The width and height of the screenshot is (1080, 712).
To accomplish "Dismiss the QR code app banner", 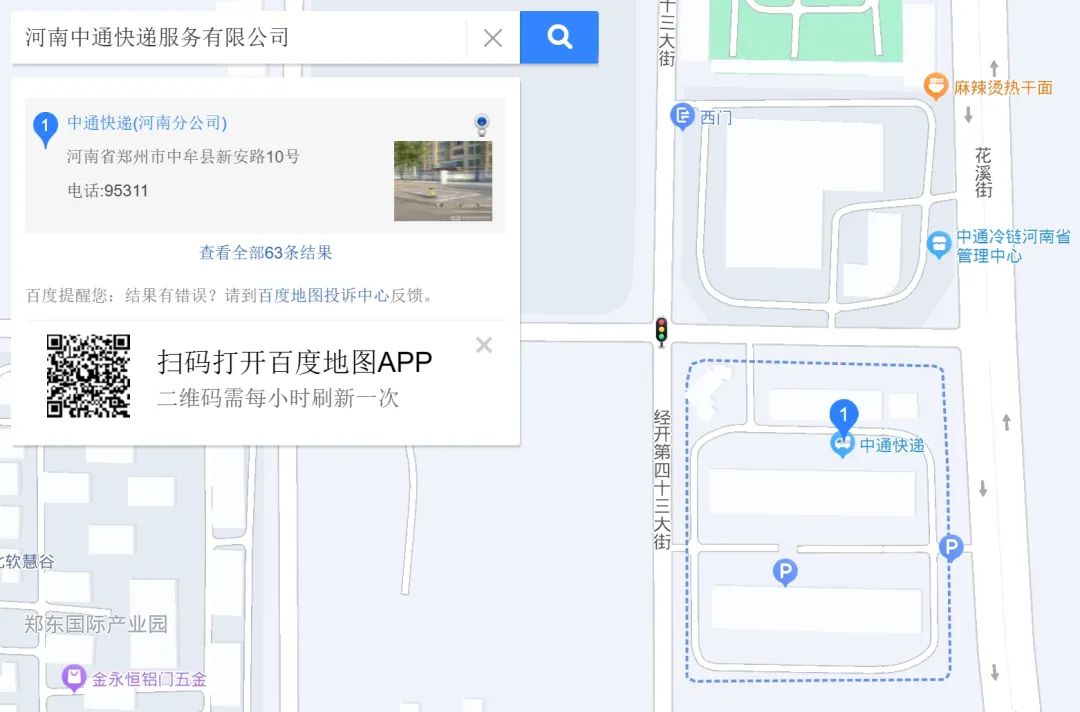I will tap(484, 345).
